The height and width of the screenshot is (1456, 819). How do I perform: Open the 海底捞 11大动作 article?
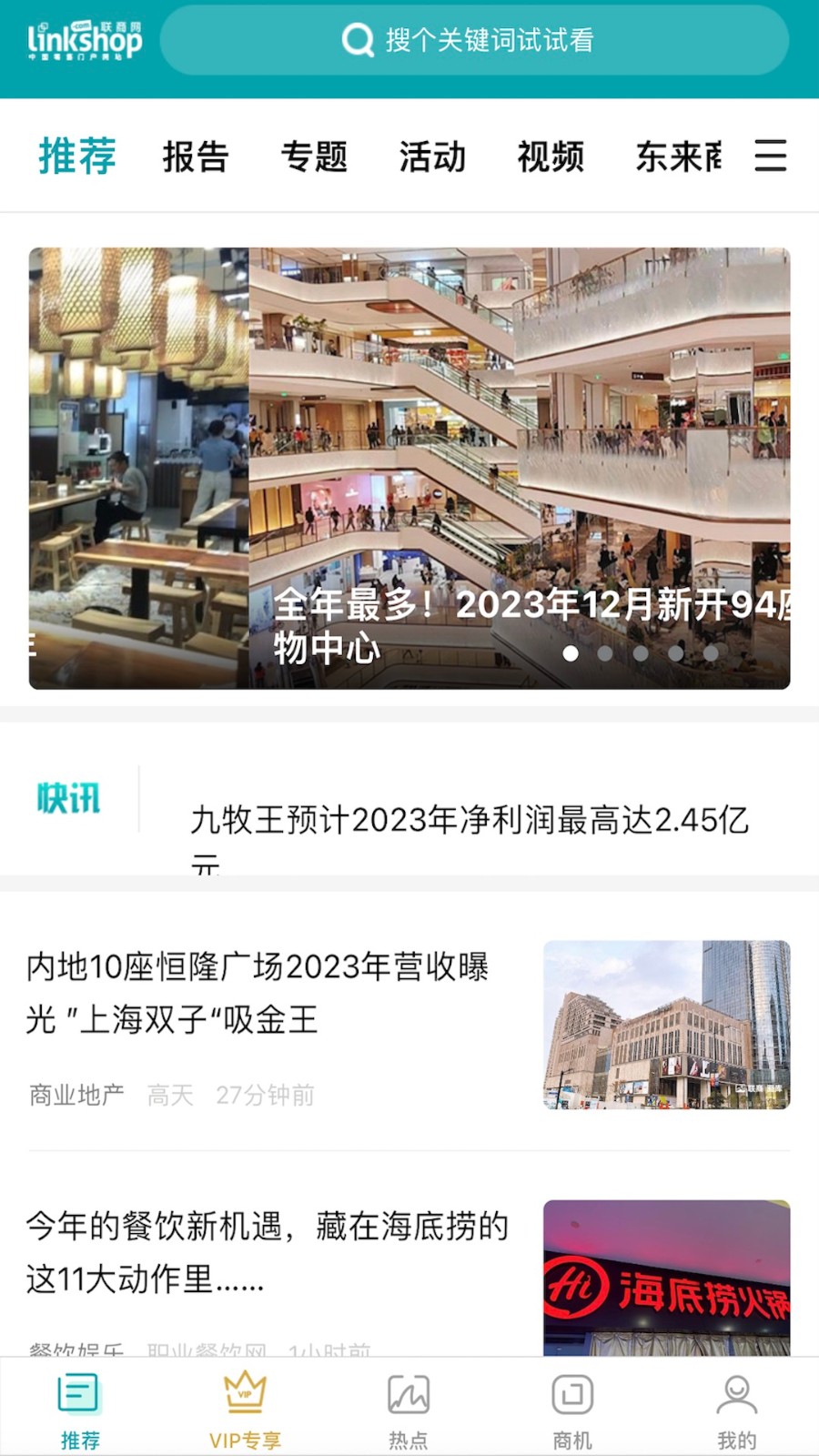point(266,1252)
